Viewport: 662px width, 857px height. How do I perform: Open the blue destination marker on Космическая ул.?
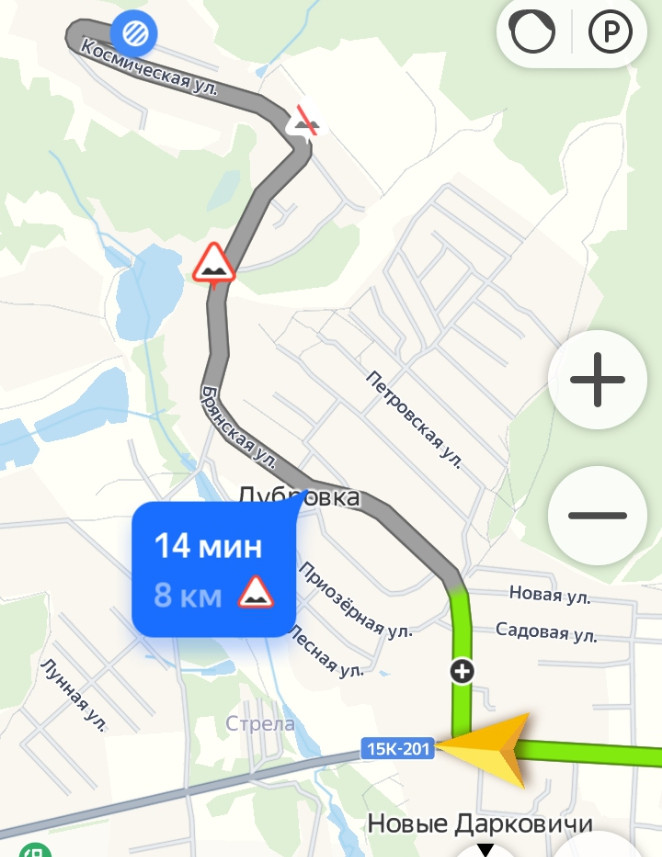[x=132, y=33]
